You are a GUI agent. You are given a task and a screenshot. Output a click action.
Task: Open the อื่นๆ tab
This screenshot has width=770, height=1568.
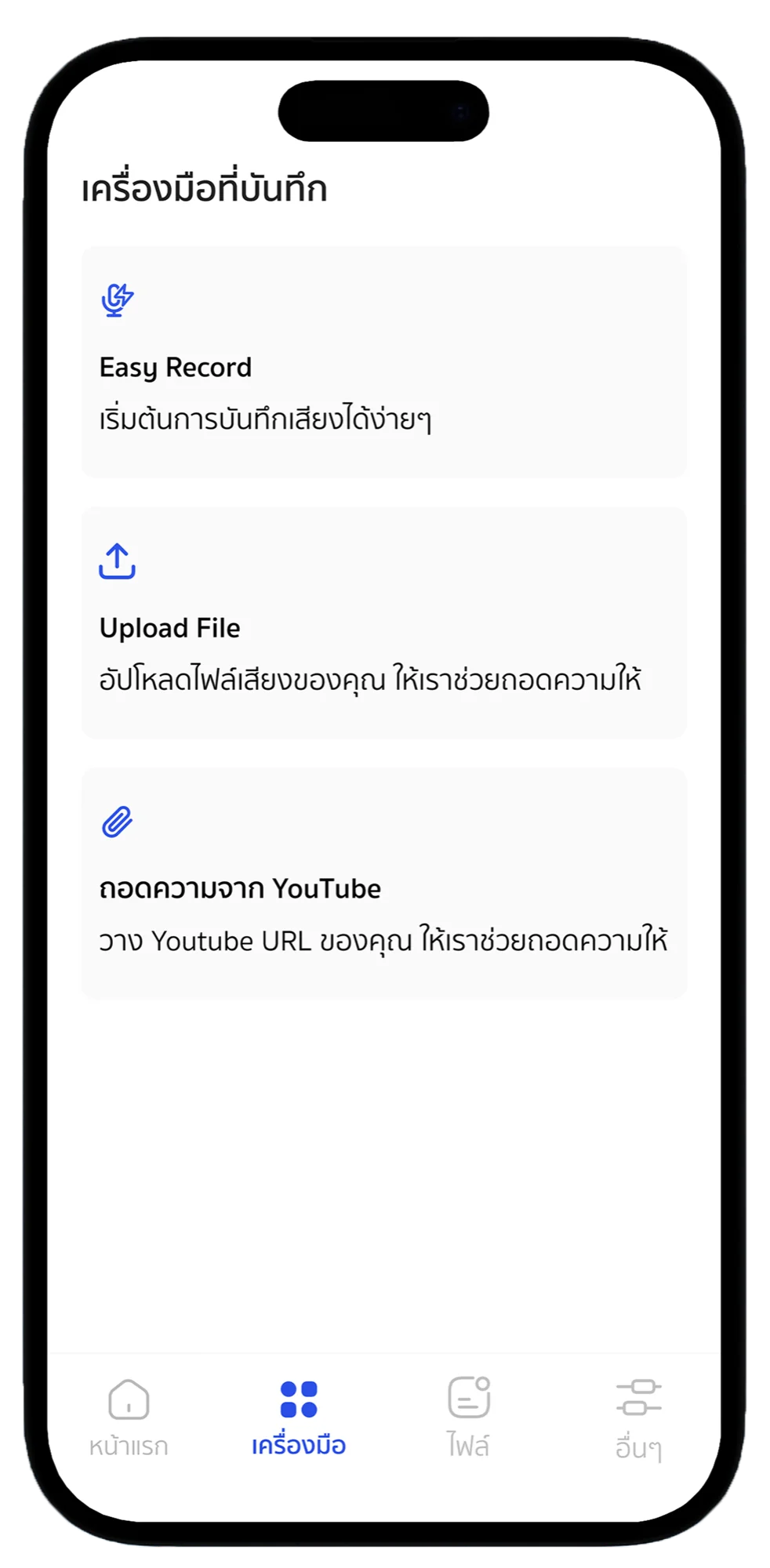tap(638, 1418)
